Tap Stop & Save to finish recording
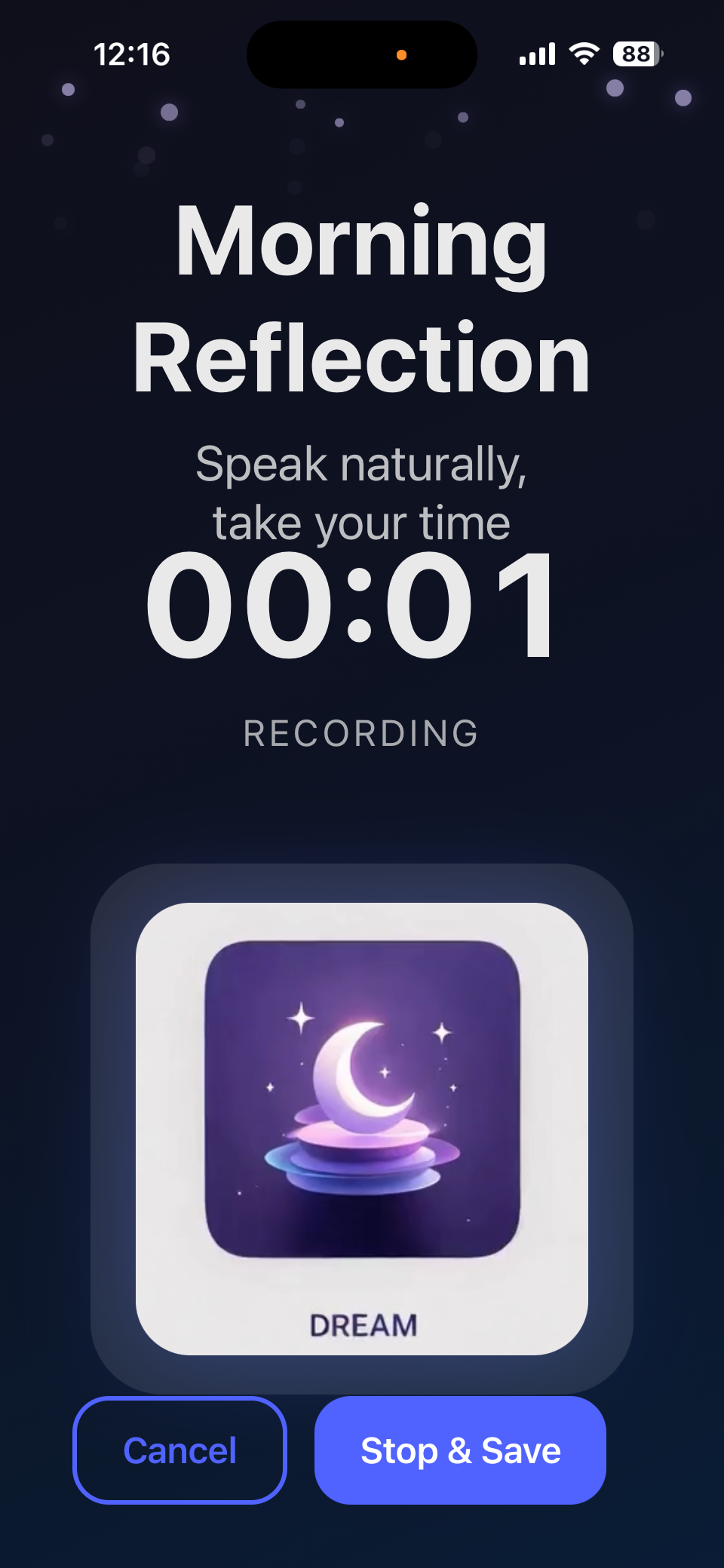The height and width of the screenshot is (1568, 724). pos(460,1450)
